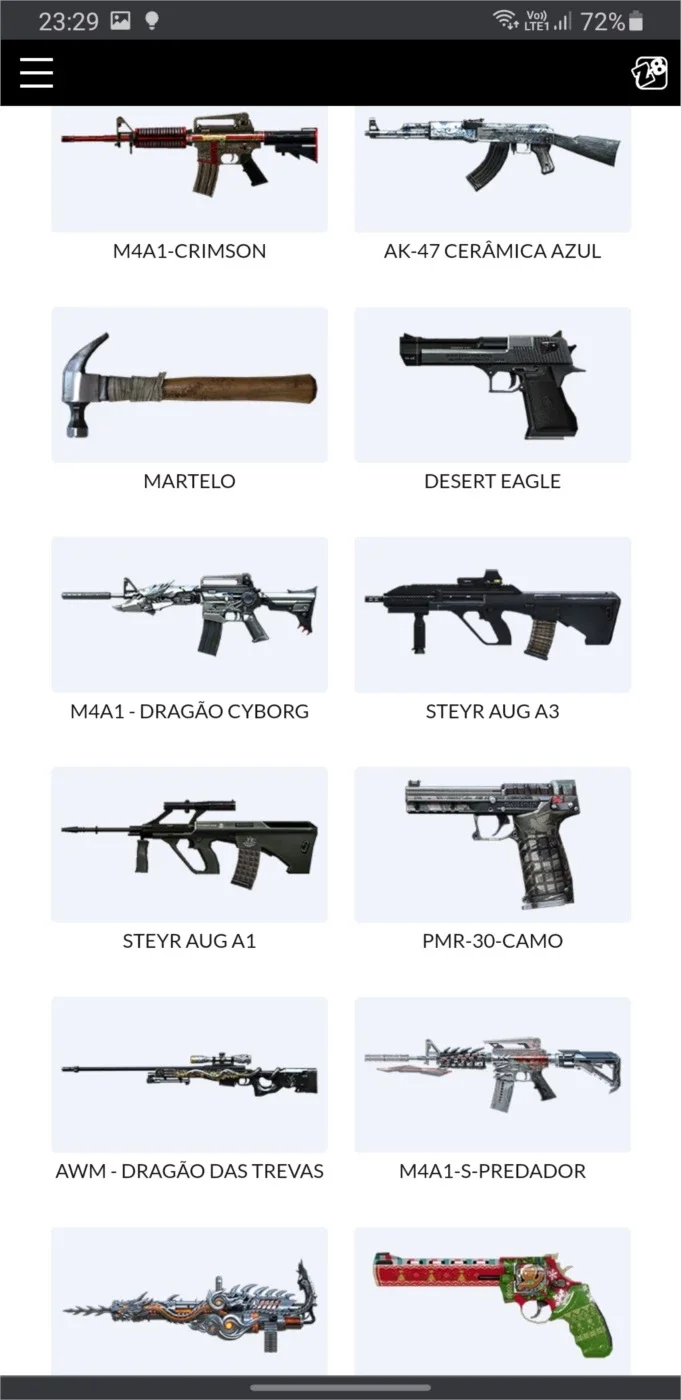
Task: Tap the logo icon in the top bar
Action: coord(650,73)
